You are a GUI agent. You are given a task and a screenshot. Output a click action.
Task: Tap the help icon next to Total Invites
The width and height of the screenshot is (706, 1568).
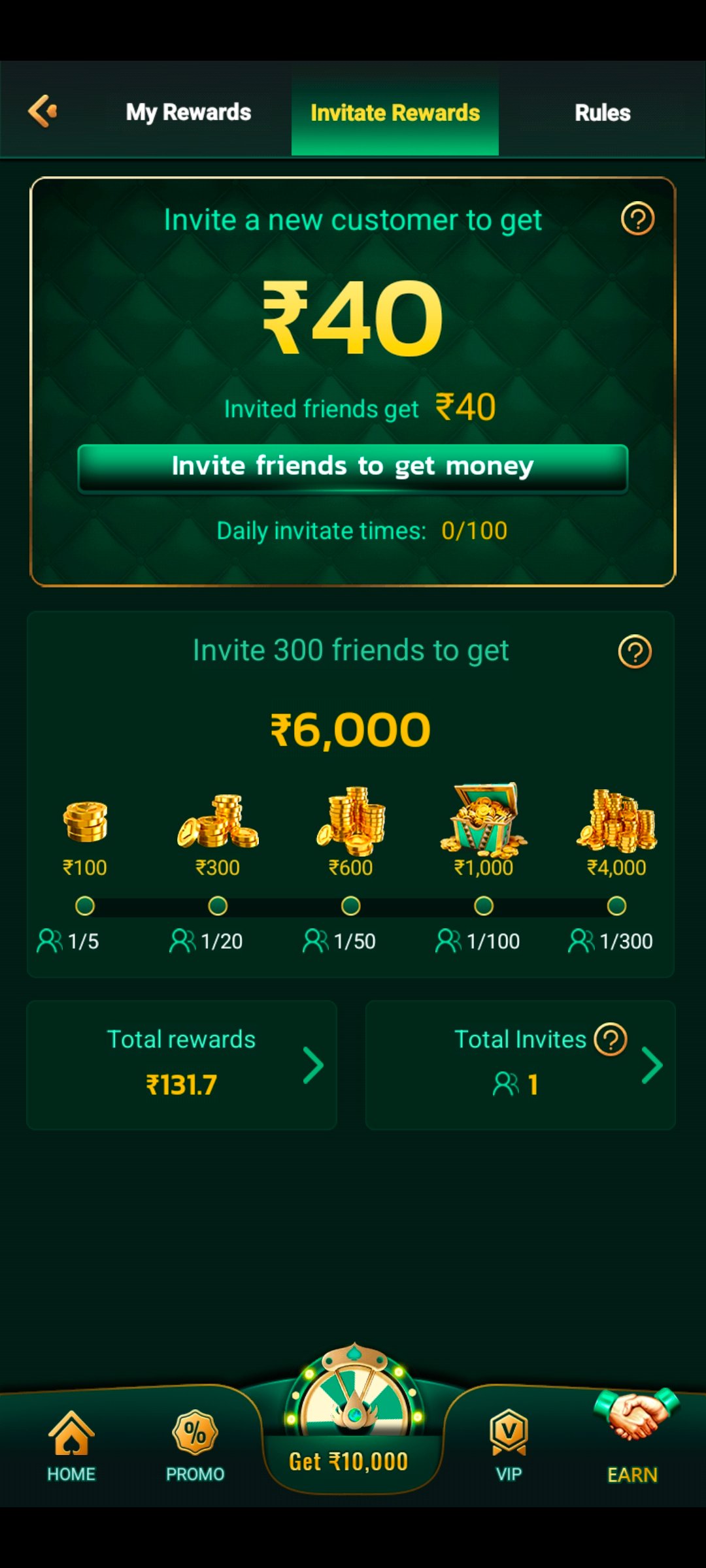pyautogui.click(x=611, y=1039)
